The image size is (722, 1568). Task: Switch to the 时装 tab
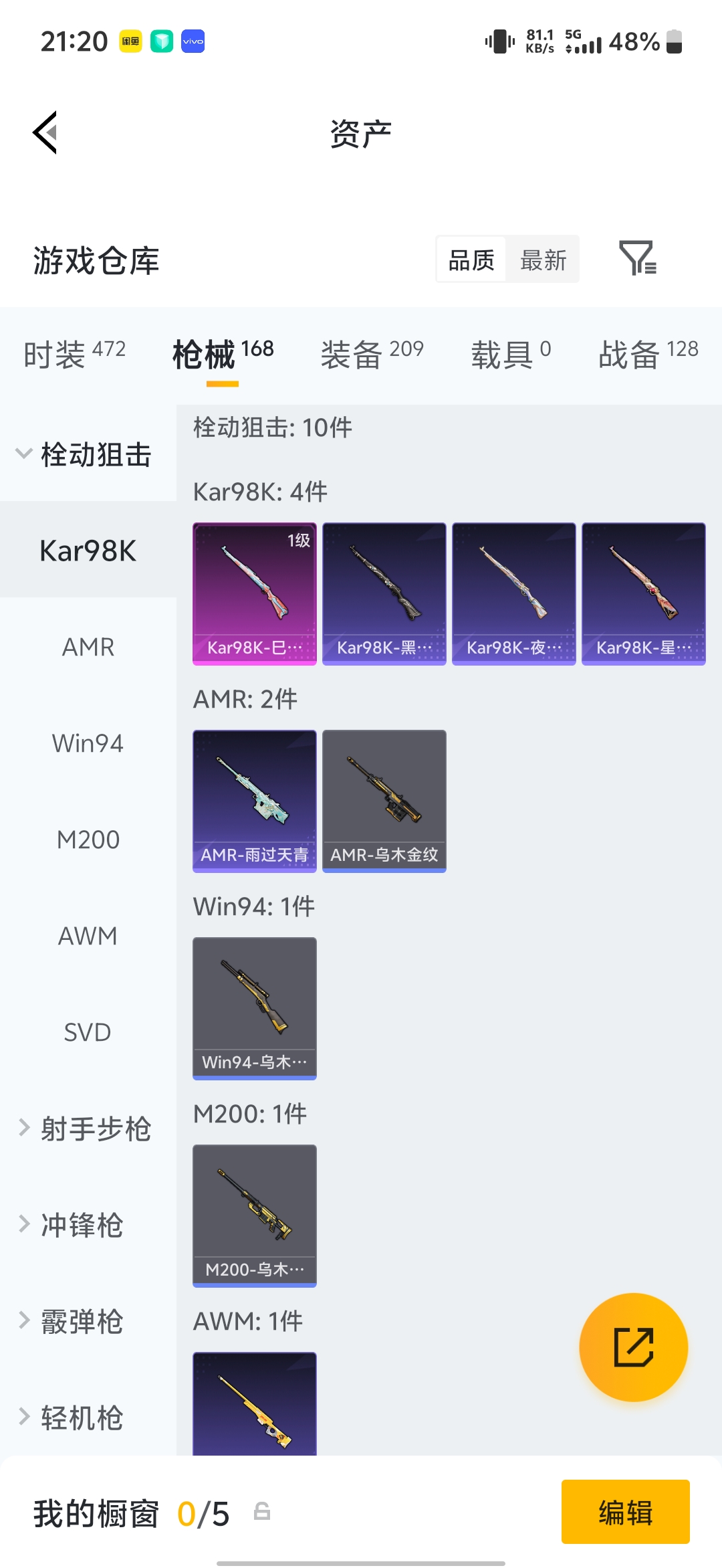click(x=74, y=353)
